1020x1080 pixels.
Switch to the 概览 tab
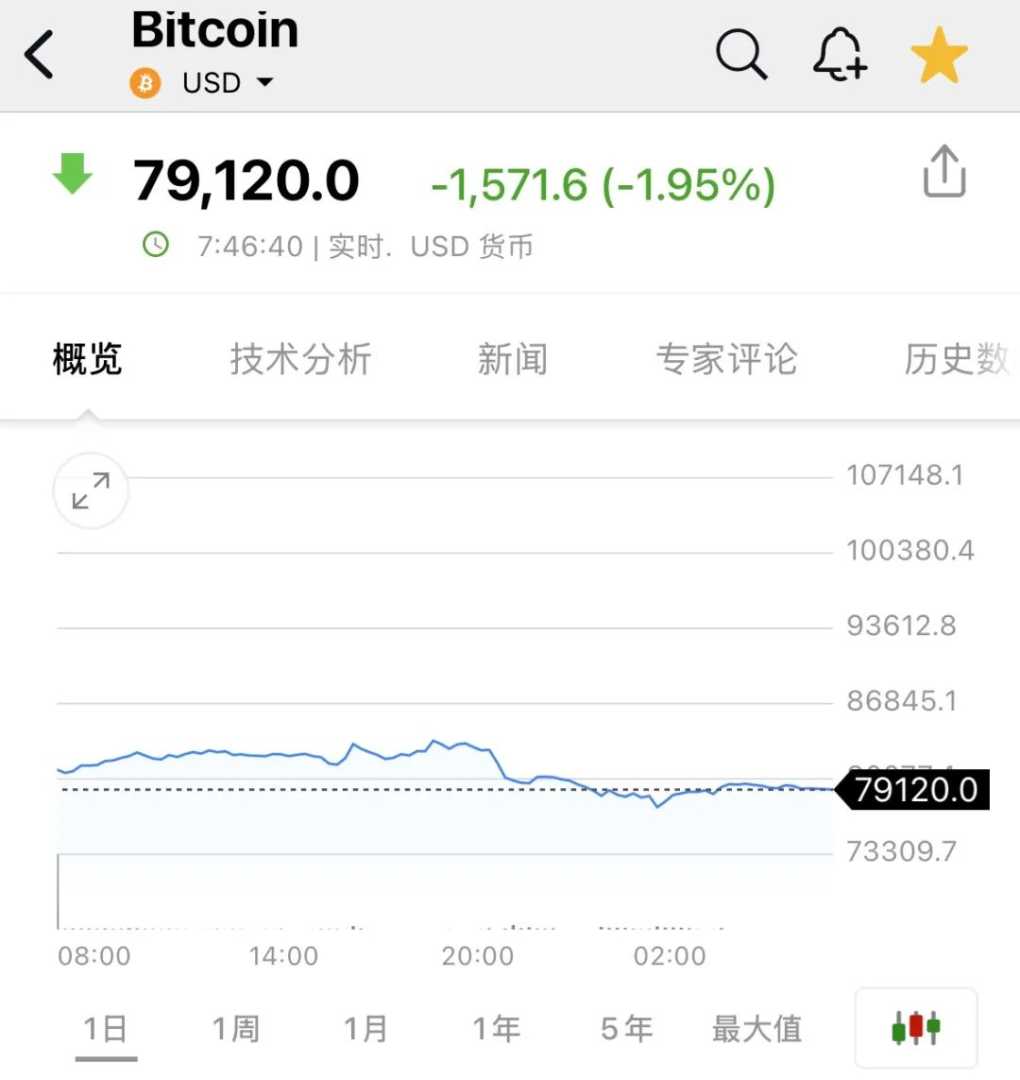tap(87, 358)
